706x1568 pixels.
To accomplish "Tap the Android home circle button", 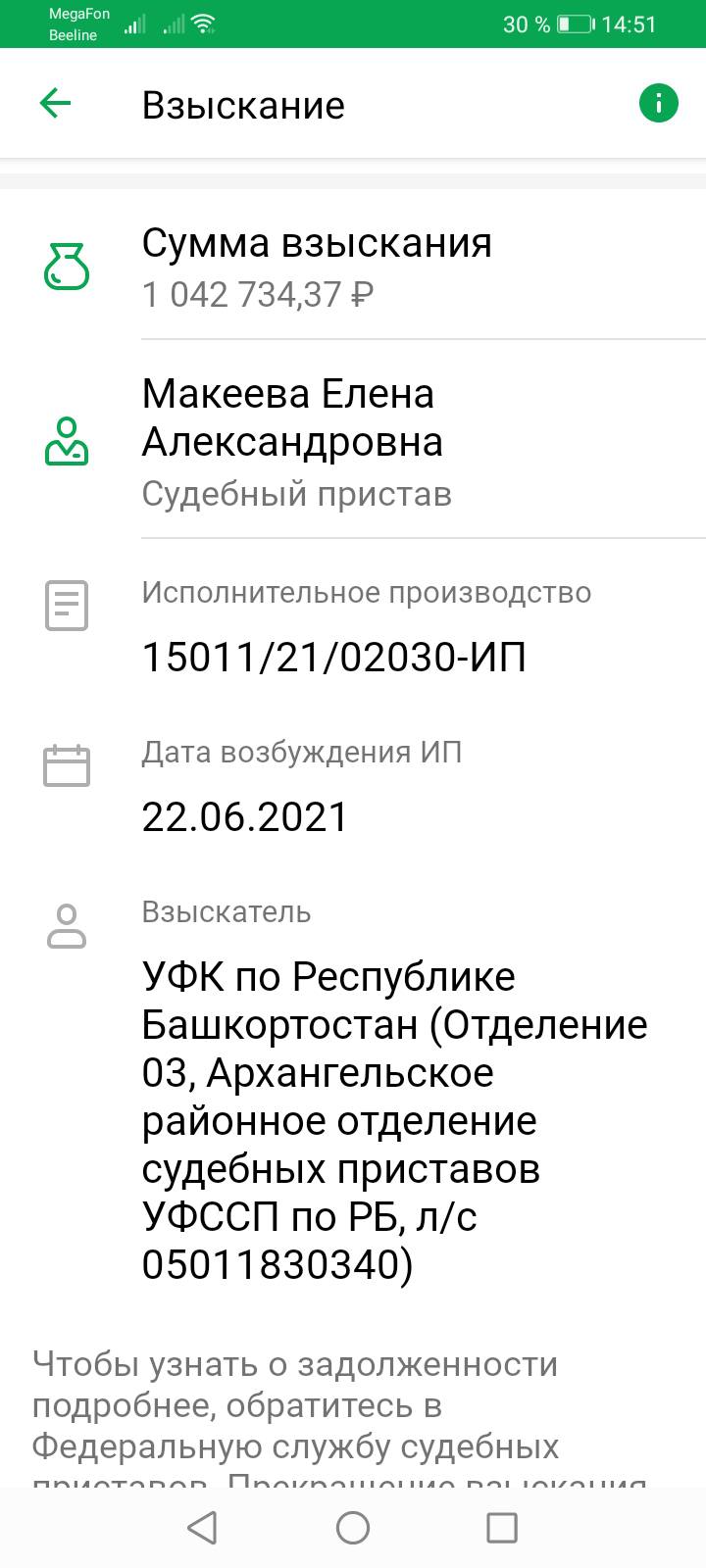I will coord(353,1527).
